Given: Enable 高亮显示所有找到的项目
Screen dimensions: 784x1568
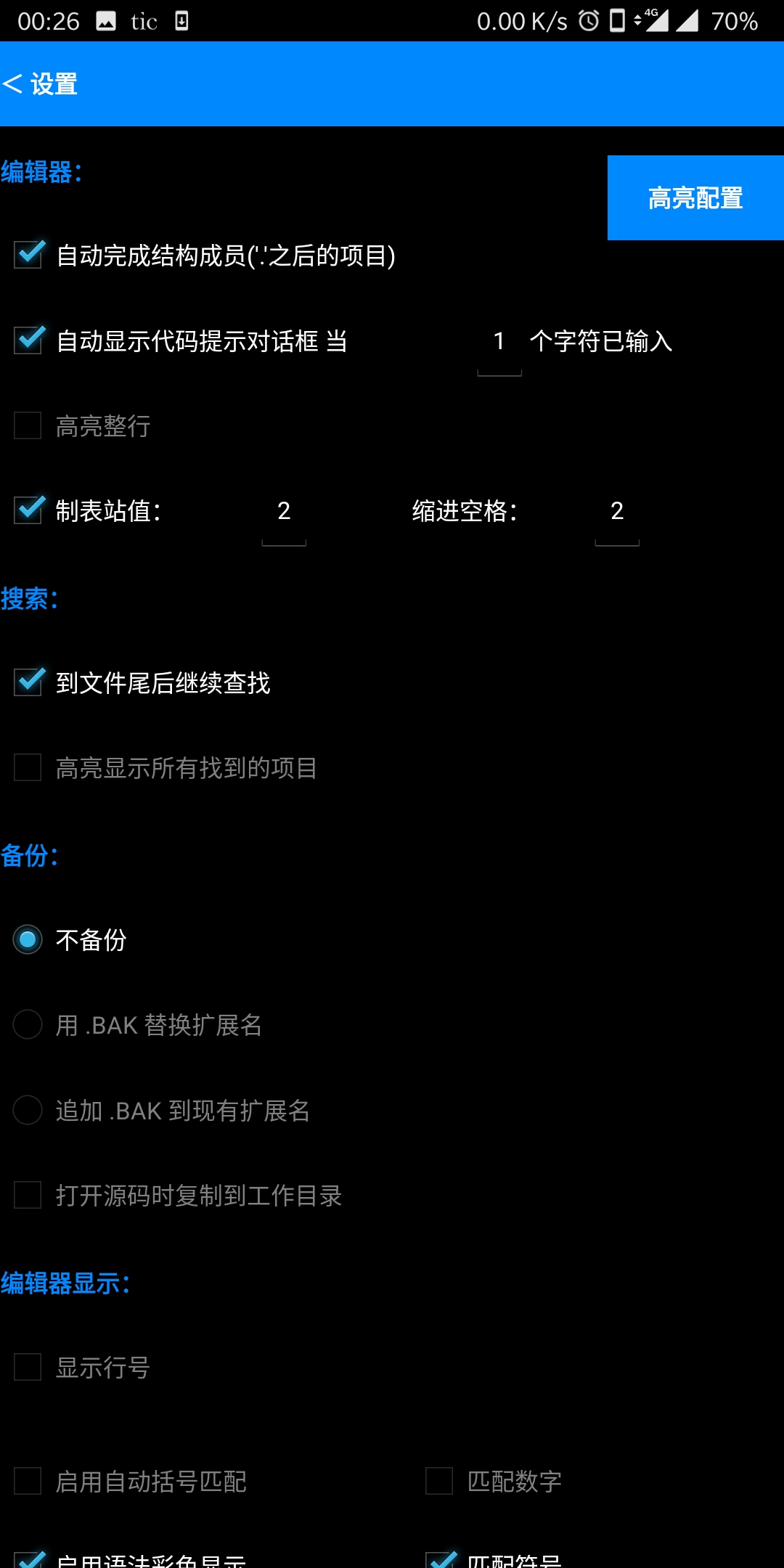Looking at the screenshot, I should point(28,767).
